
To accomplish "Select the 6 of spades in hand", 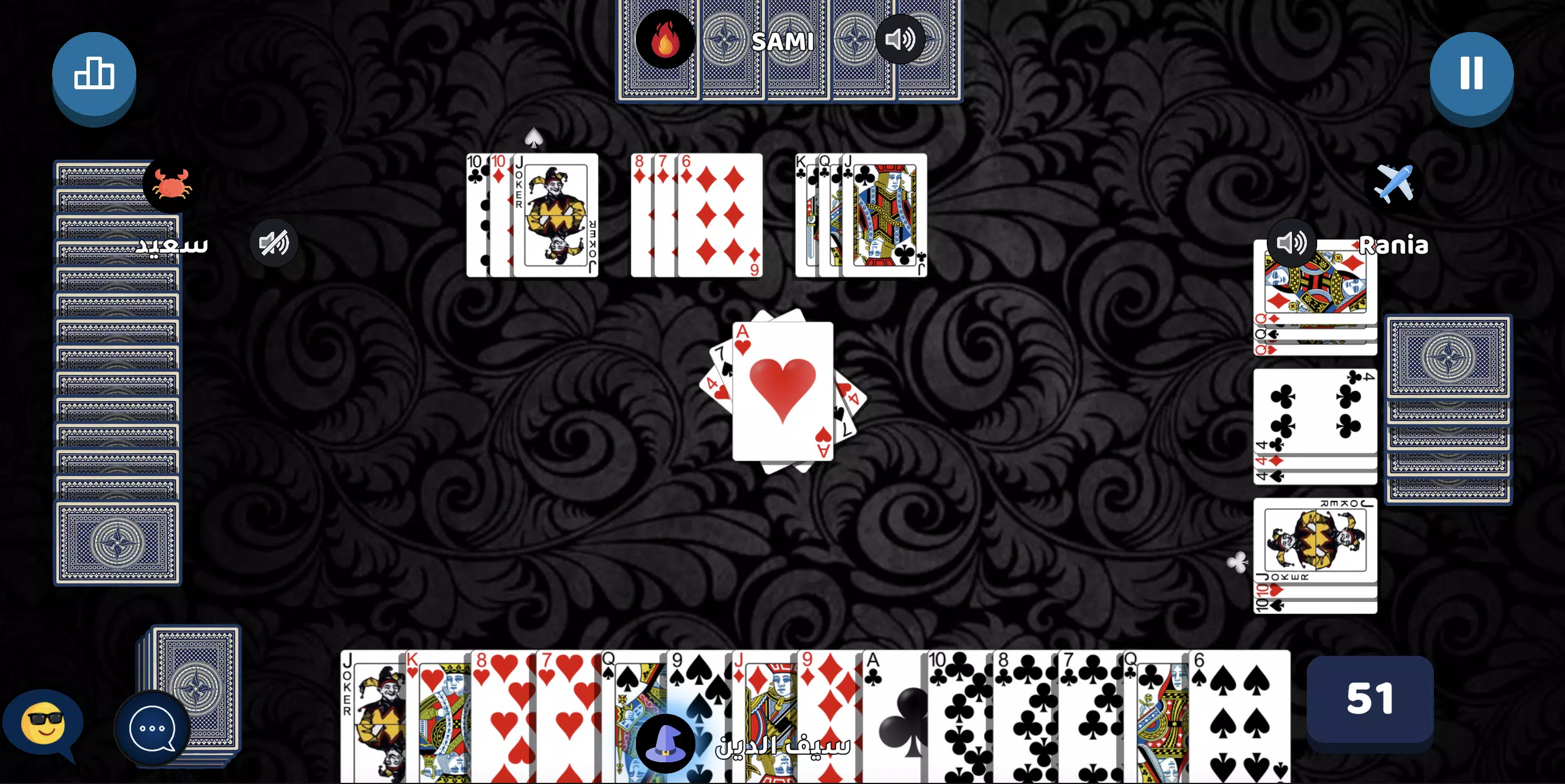I will tap(1239, 716).
